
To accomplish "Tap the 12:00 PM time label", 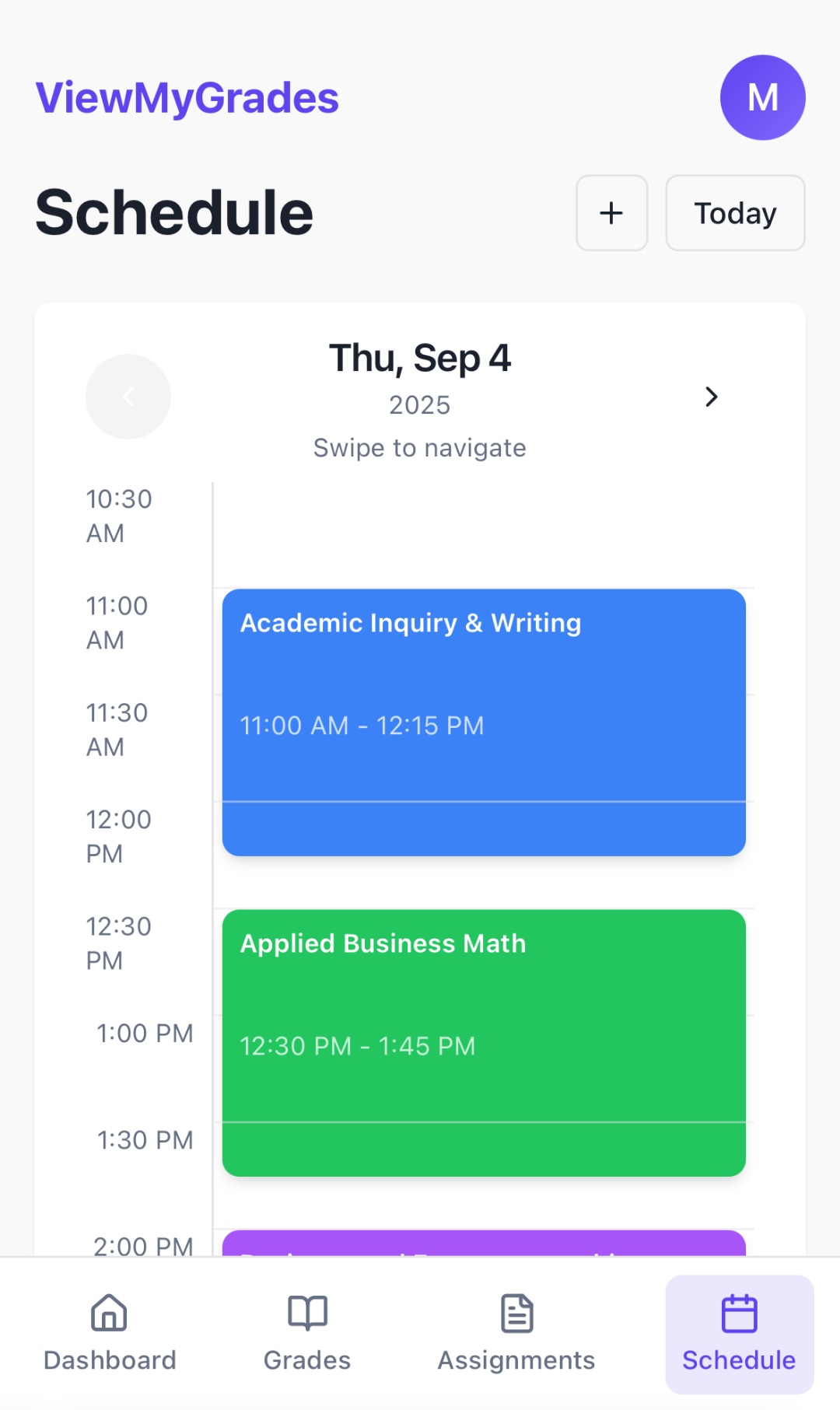I will (118, 836).
